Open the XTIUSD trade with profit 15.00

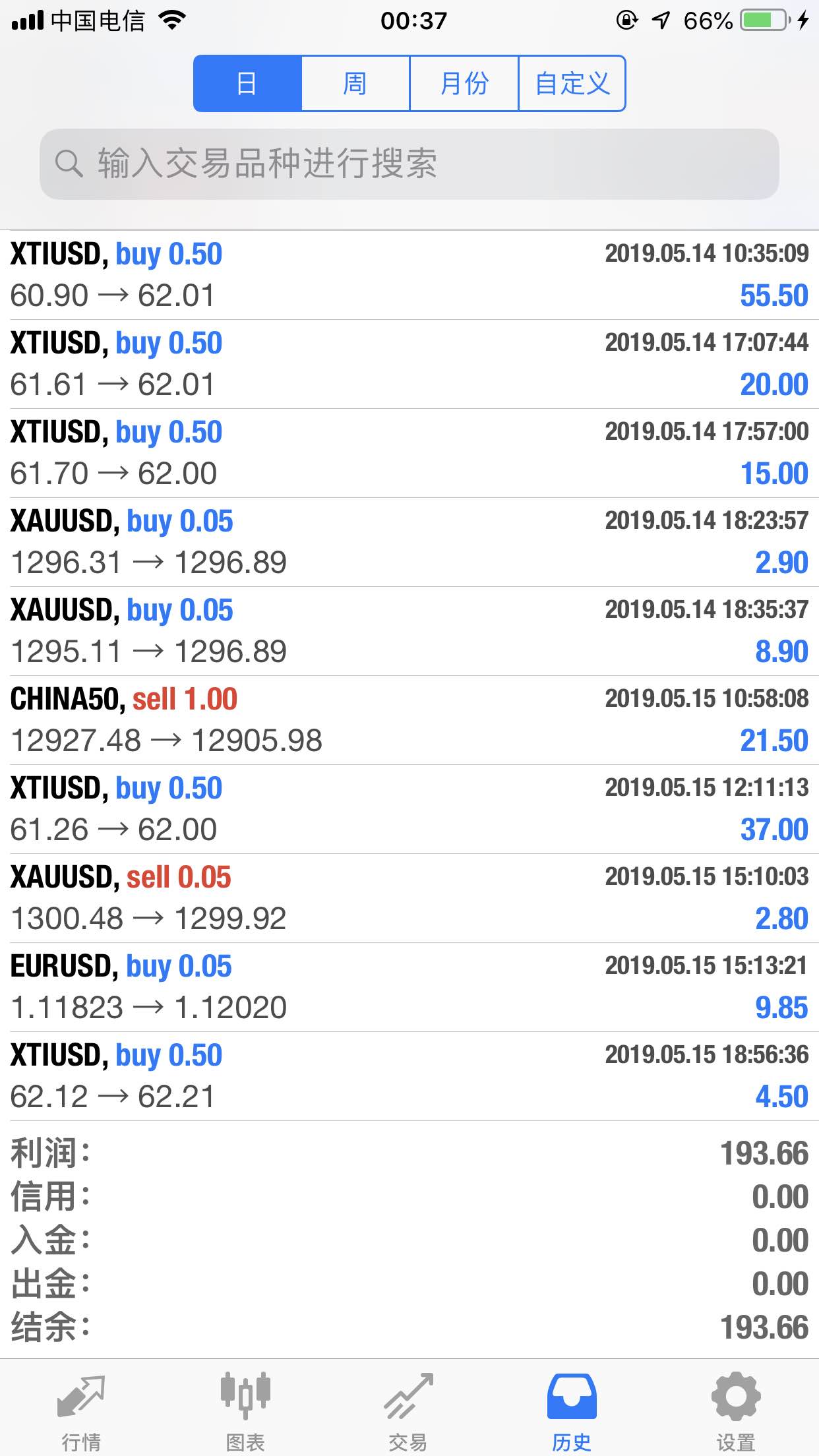tap(409, 453)
